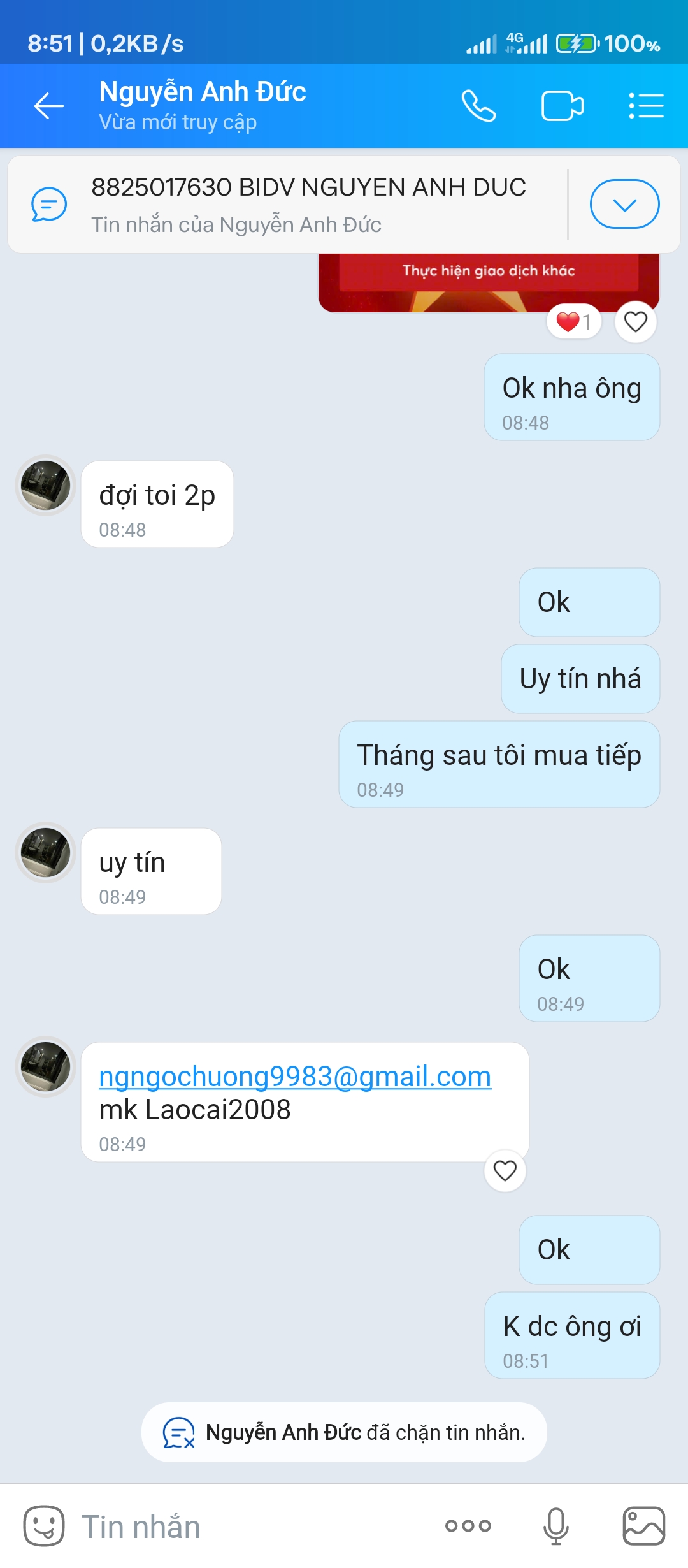The image size is (688, 1568).
Task: Send a photo from gallery
Action: point(643,1526)
